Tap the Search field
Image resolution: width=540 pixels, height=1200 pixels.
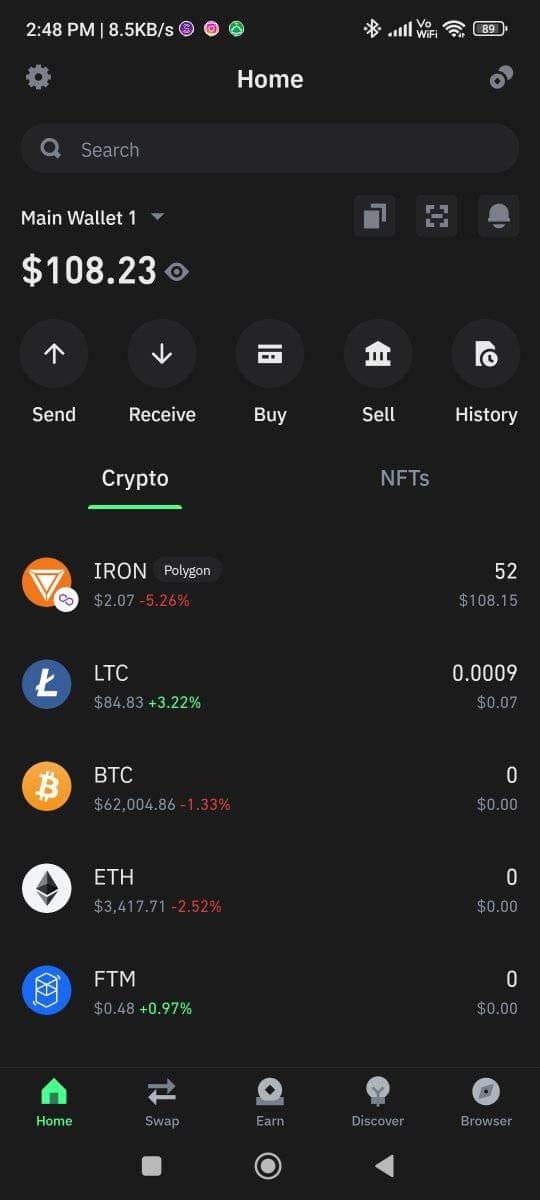click(x=270, y=149)
